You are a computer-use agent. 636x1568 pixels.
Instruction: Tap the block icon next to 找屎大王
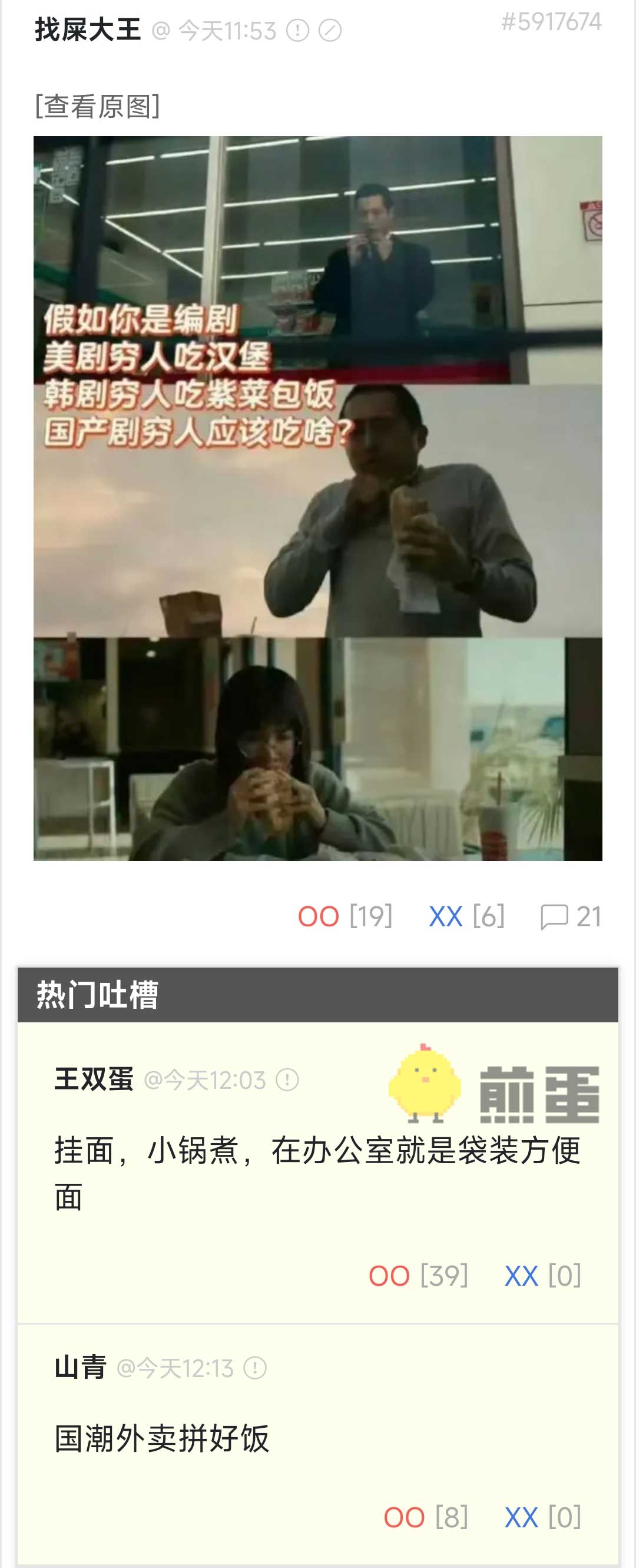pos(330,31)
